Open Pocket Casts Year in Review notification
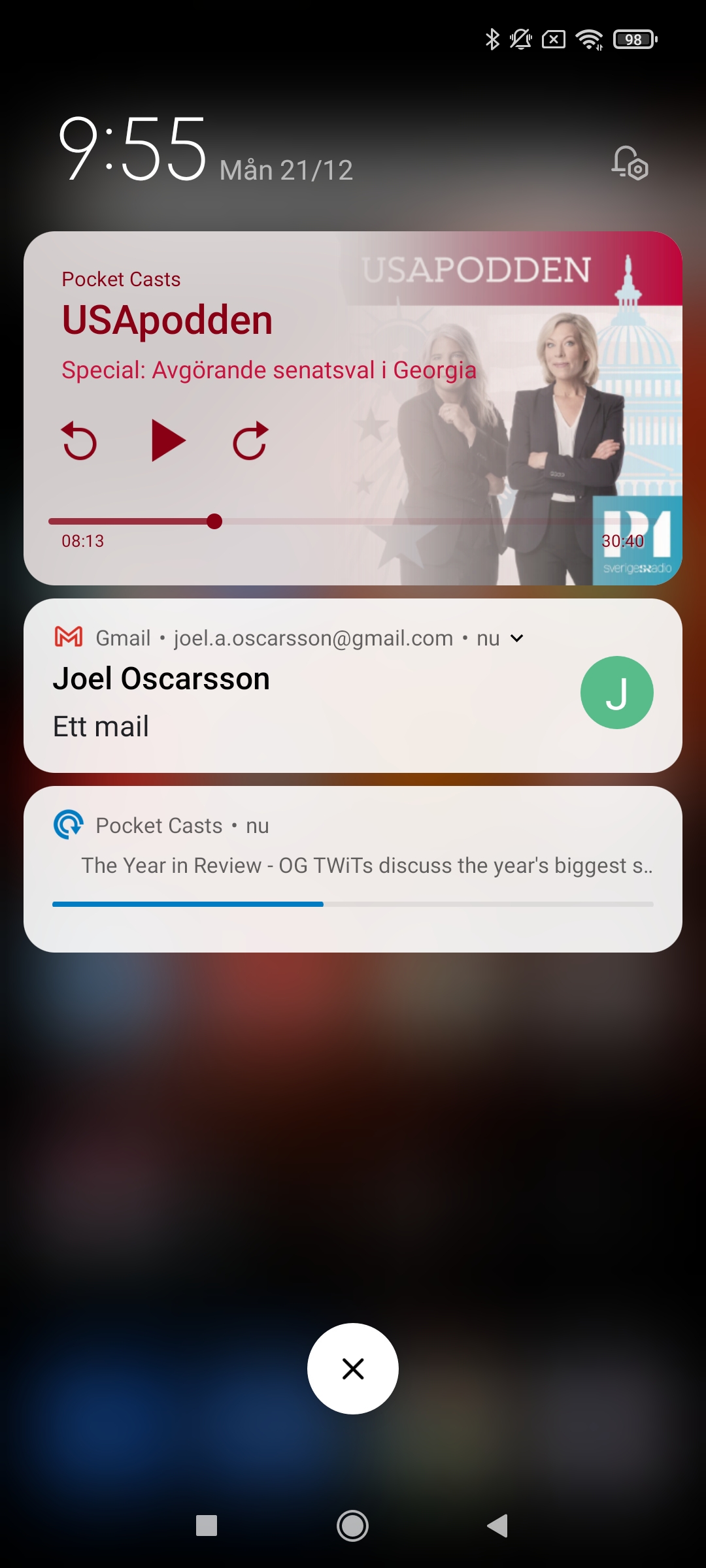 pos(353,866)
